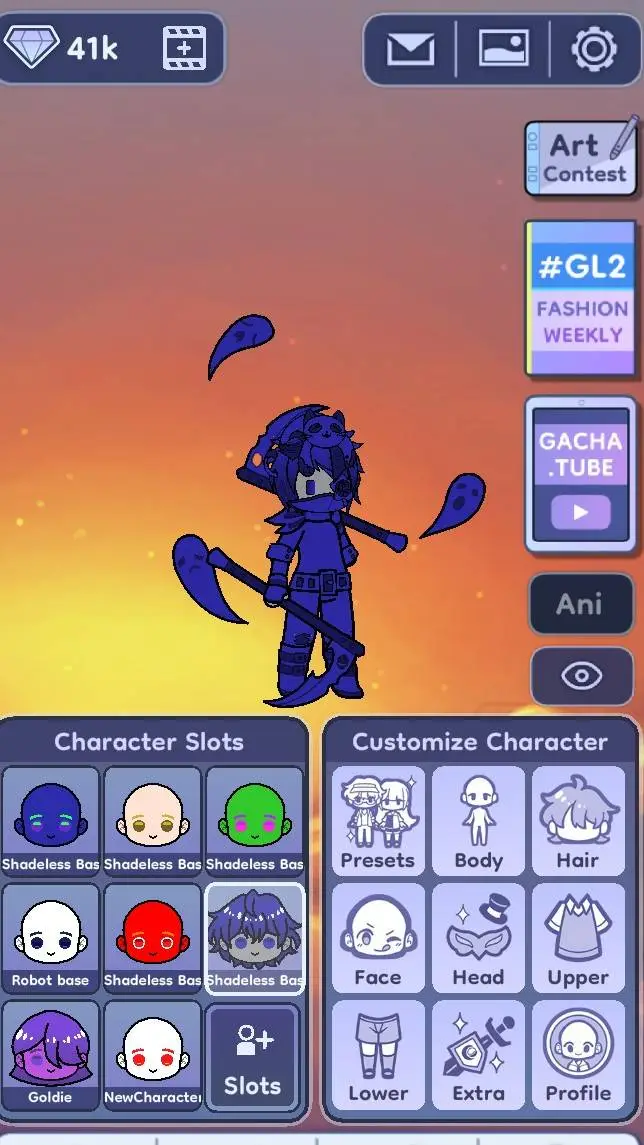Open the settings gear
644x1145 pixels.
click(594, 49)
